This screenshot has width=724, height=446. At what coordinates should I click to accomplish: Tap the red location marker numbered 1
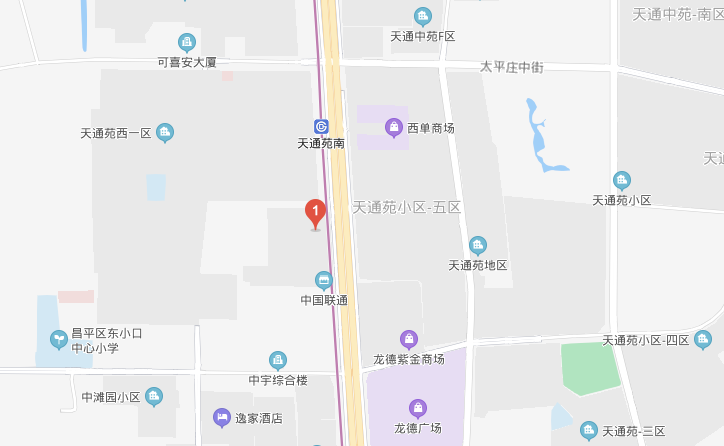(x=315, y=212)
